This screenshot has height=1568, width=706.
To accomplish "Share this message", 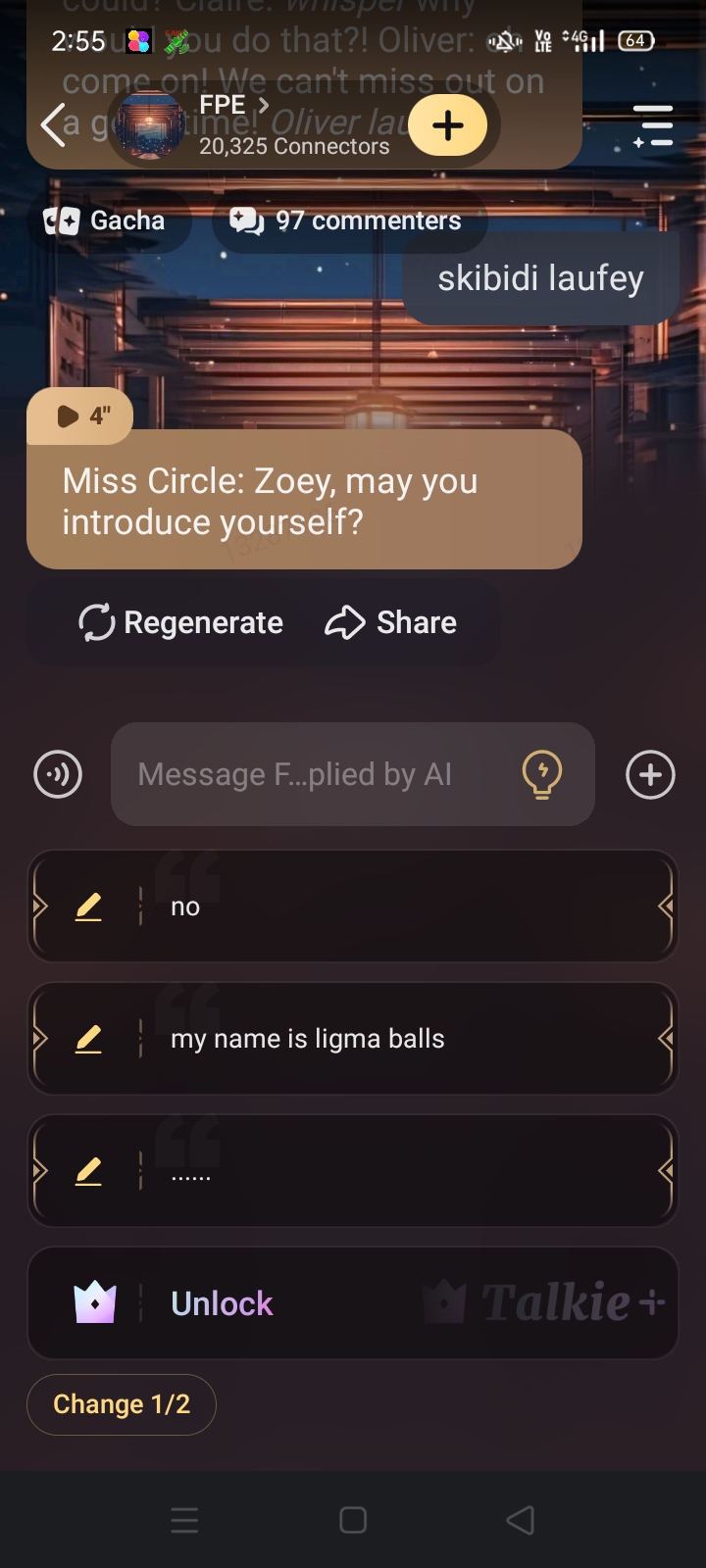I will tap(391, 622).
